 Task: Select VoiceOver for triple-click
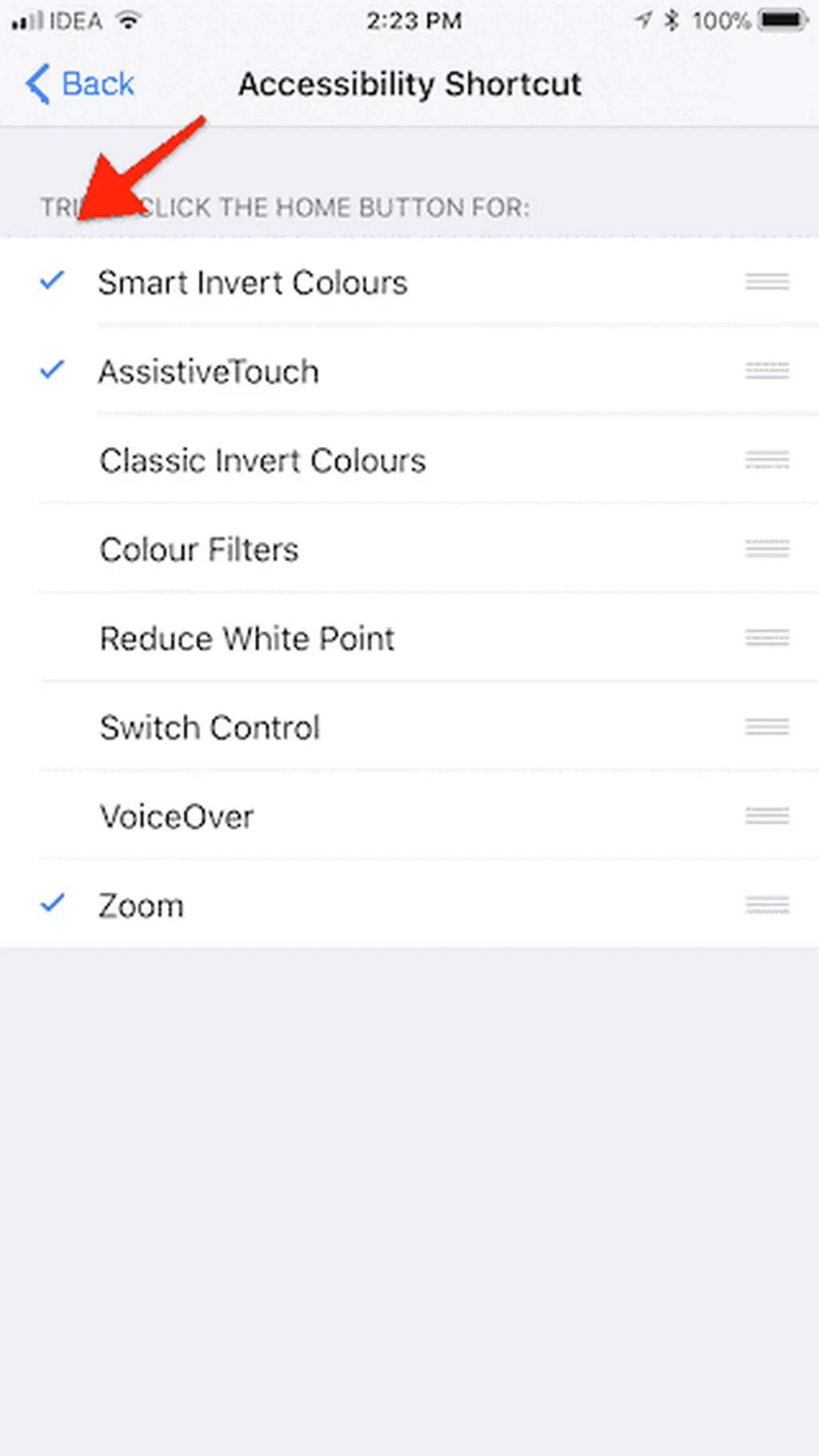pos(176,816)
